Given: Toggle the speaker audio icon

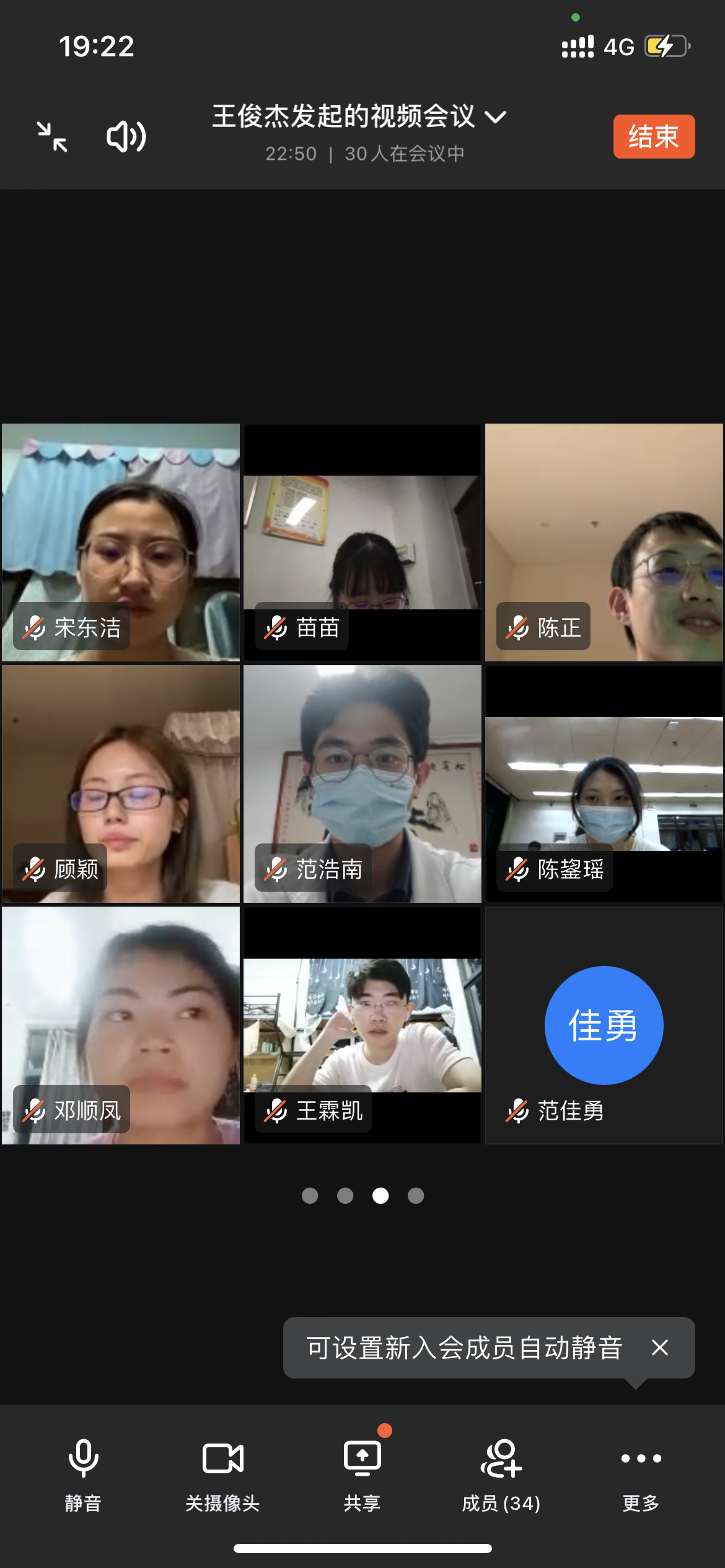Looking at the screenshot, I should (x=126, y=137).
